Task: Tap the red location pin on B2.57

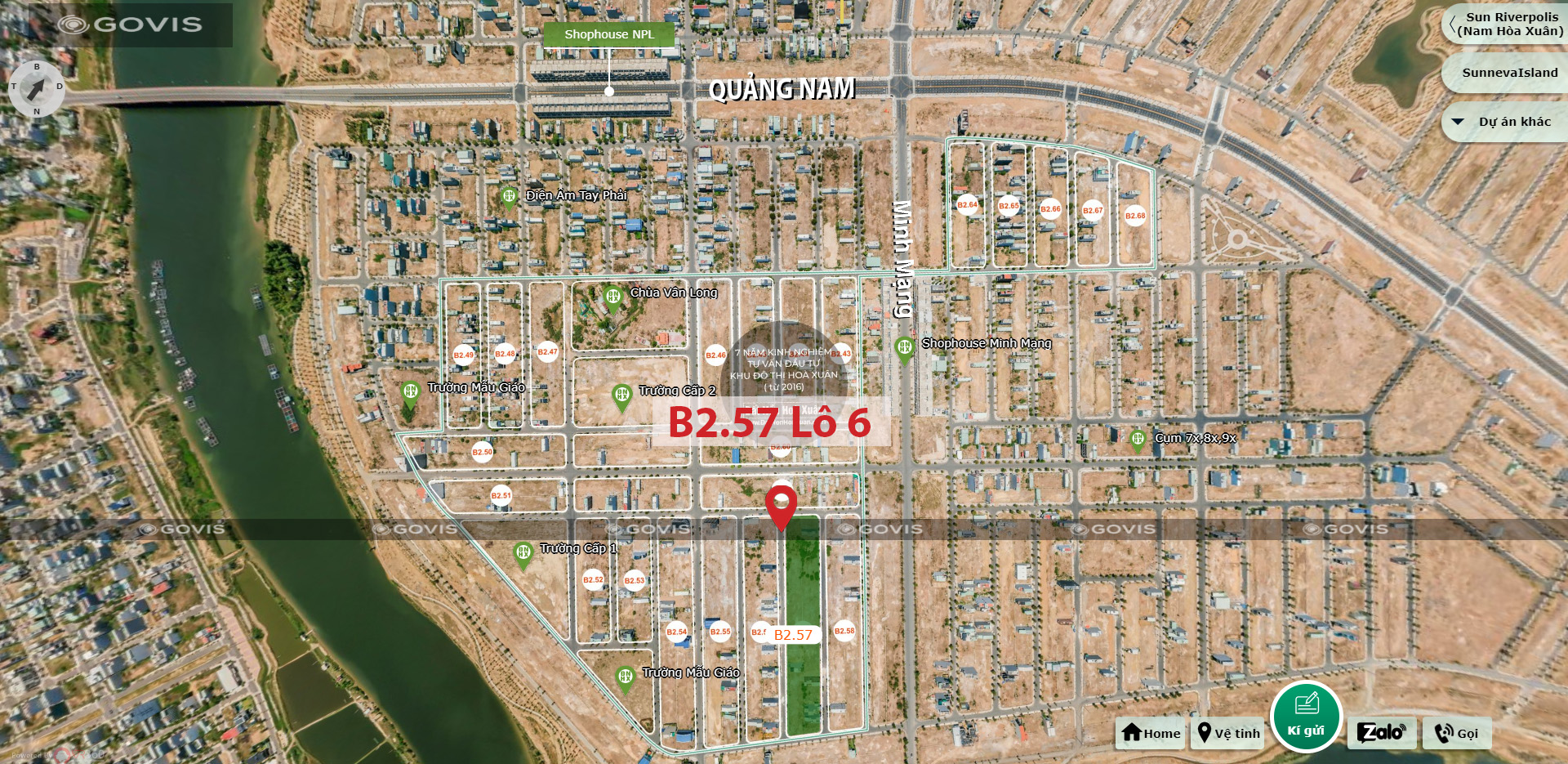Action: pyautogui.click(x=781, y=504)
